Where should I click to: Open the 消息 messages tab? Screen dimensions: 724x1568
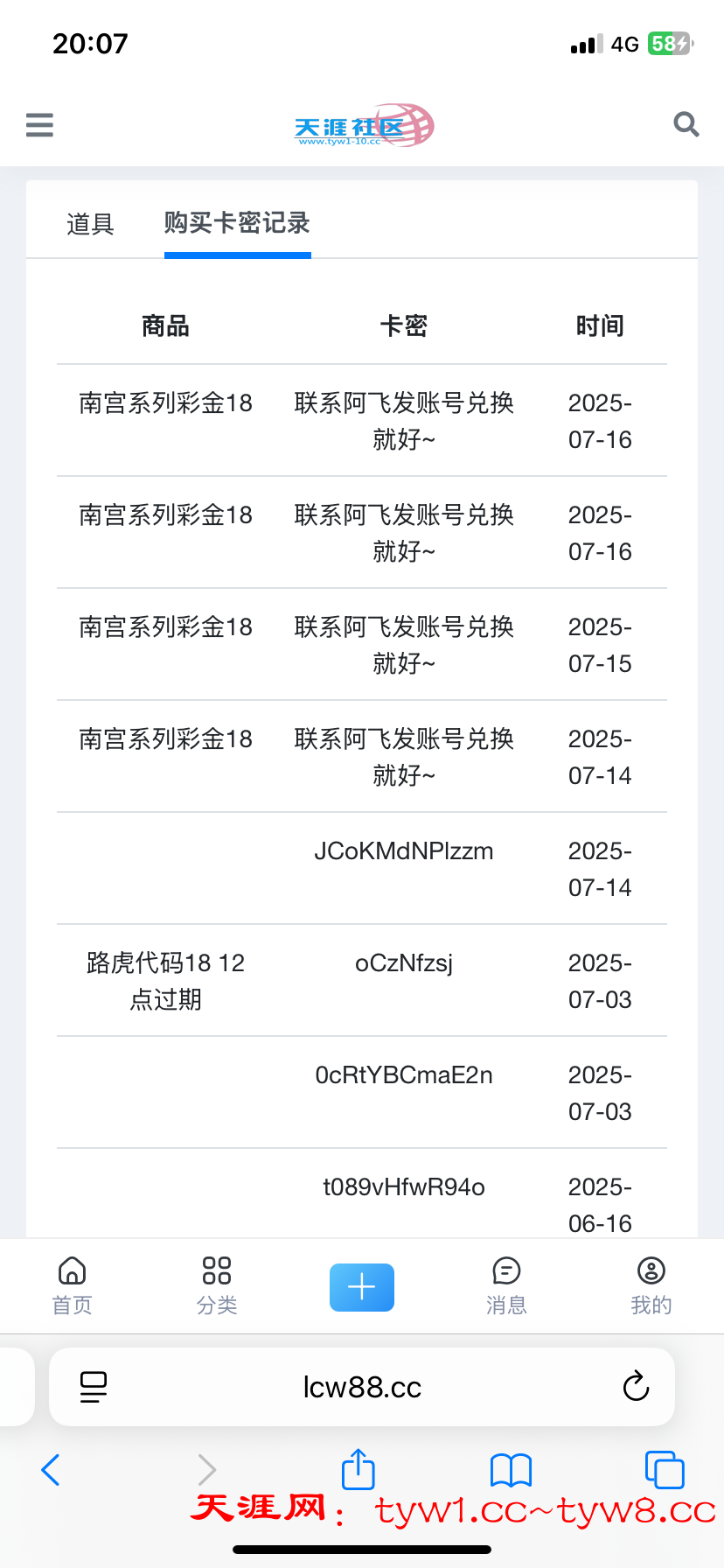506,1286
